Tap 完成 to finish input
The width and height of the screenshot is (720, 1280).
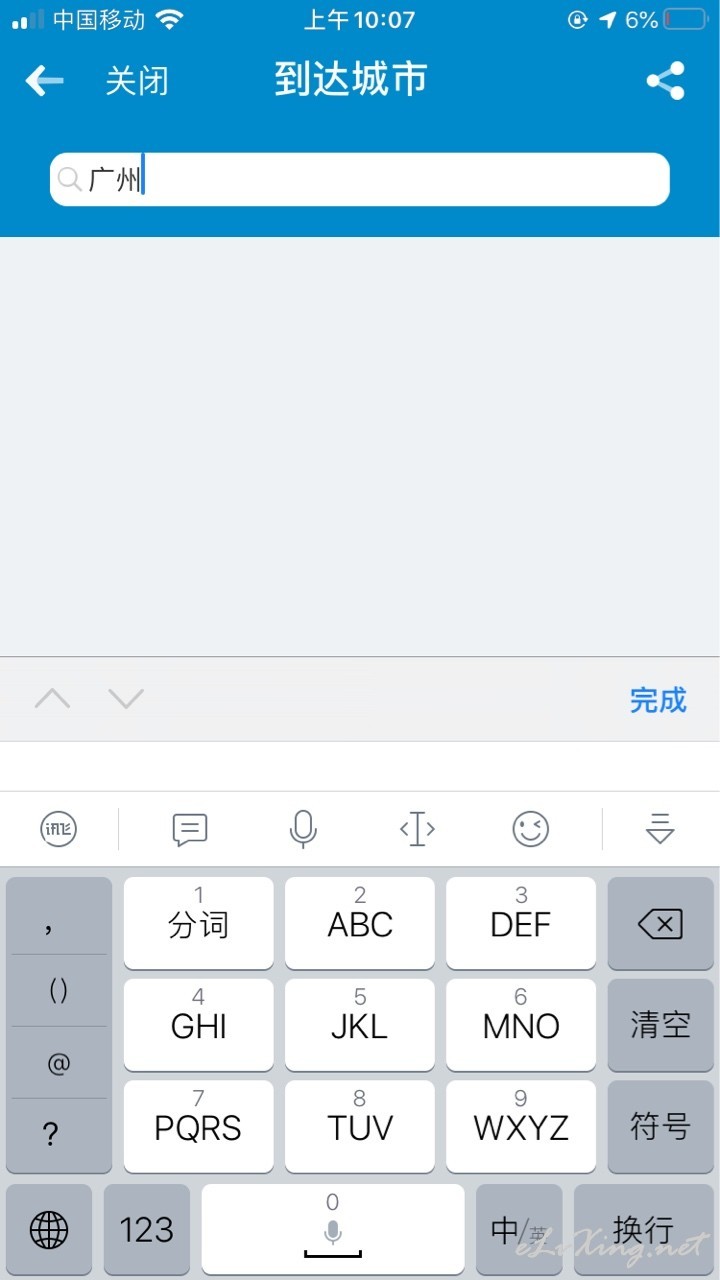click(x=658, y=700)
